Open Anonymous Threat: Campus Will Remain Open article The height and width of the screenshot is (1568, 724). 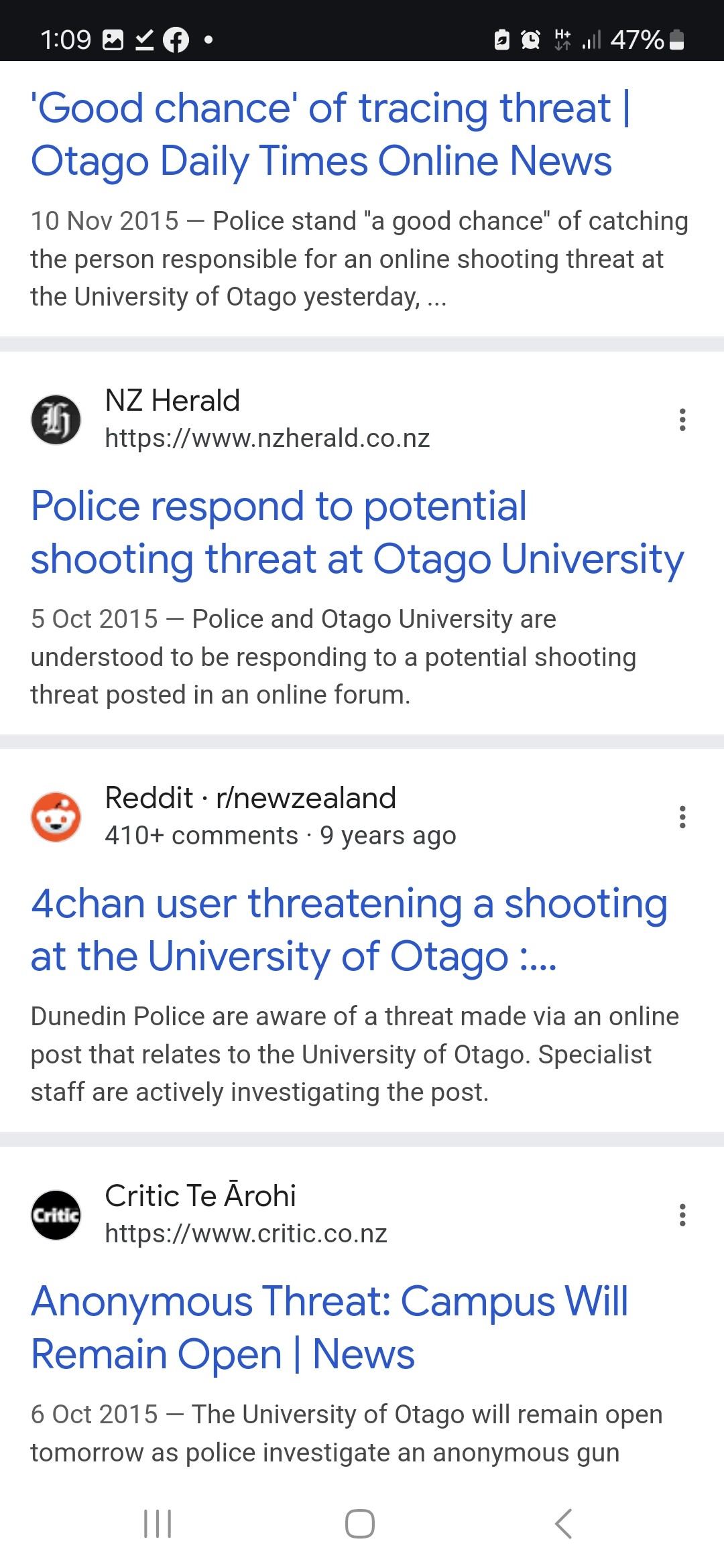coord(328,1327)
